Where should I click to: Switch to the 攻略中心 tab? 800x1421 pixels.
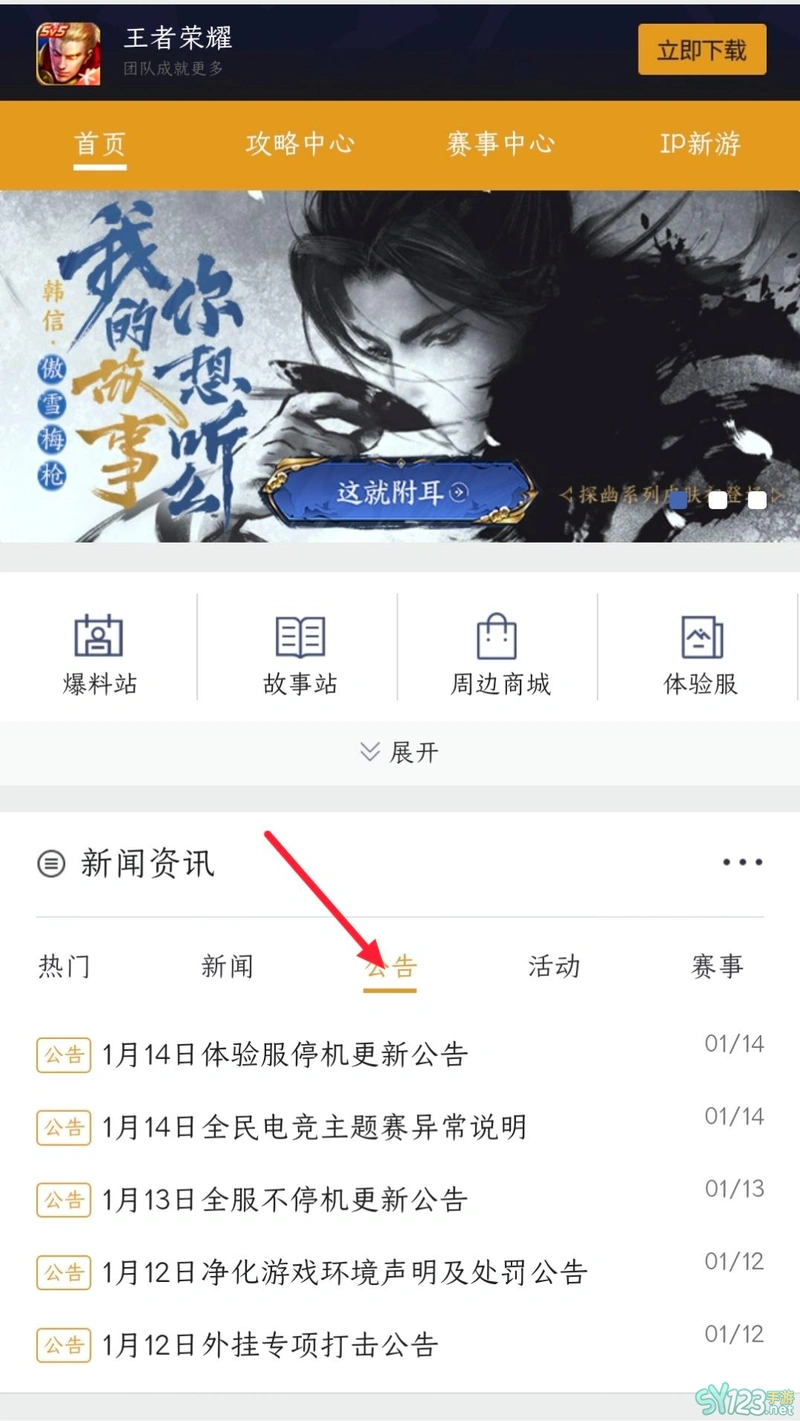click(300, 143)
